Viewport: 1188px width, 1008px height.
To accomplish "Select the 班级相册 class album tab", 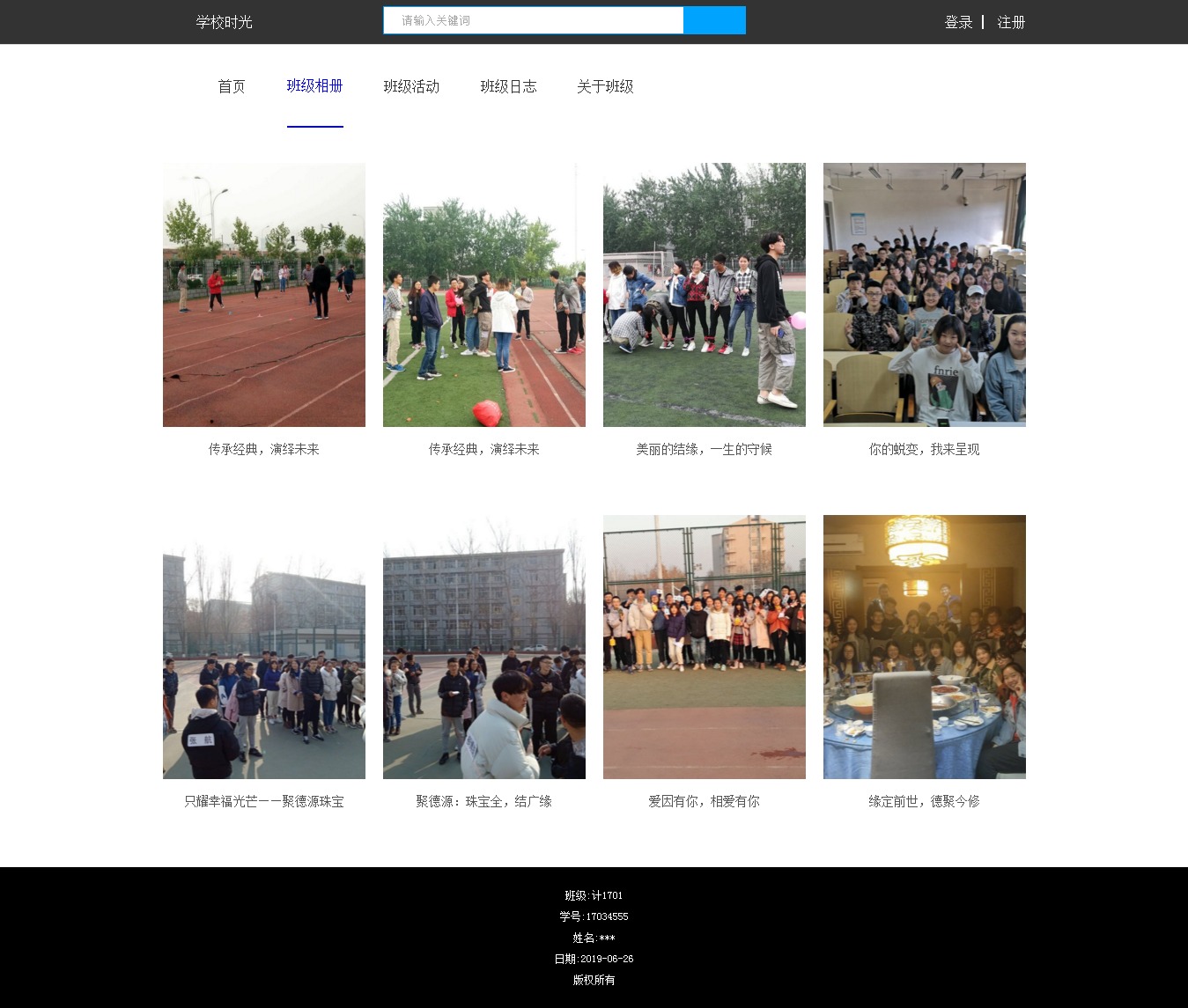I will 314,86.
